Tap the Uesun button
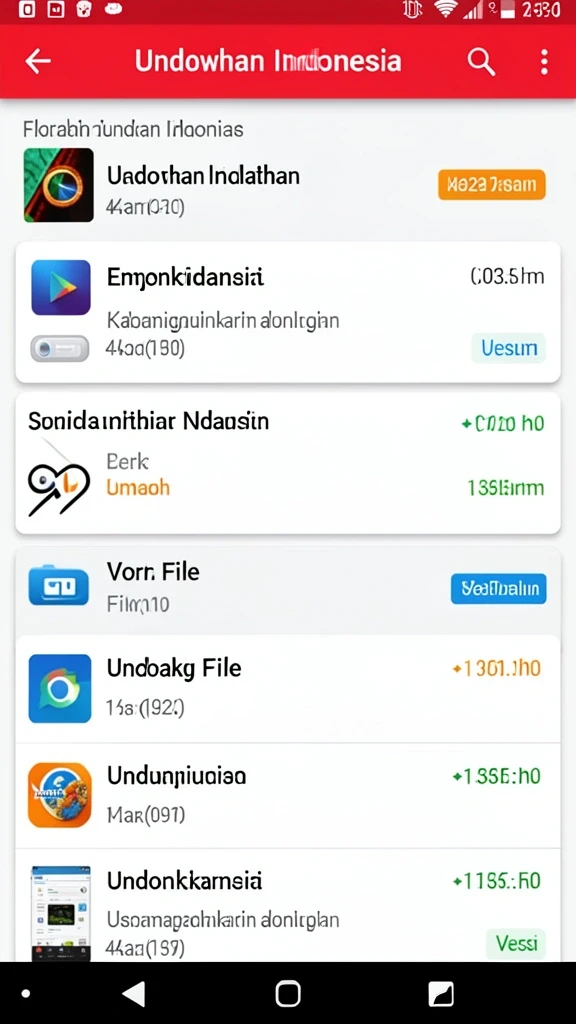 coord(508,348)
